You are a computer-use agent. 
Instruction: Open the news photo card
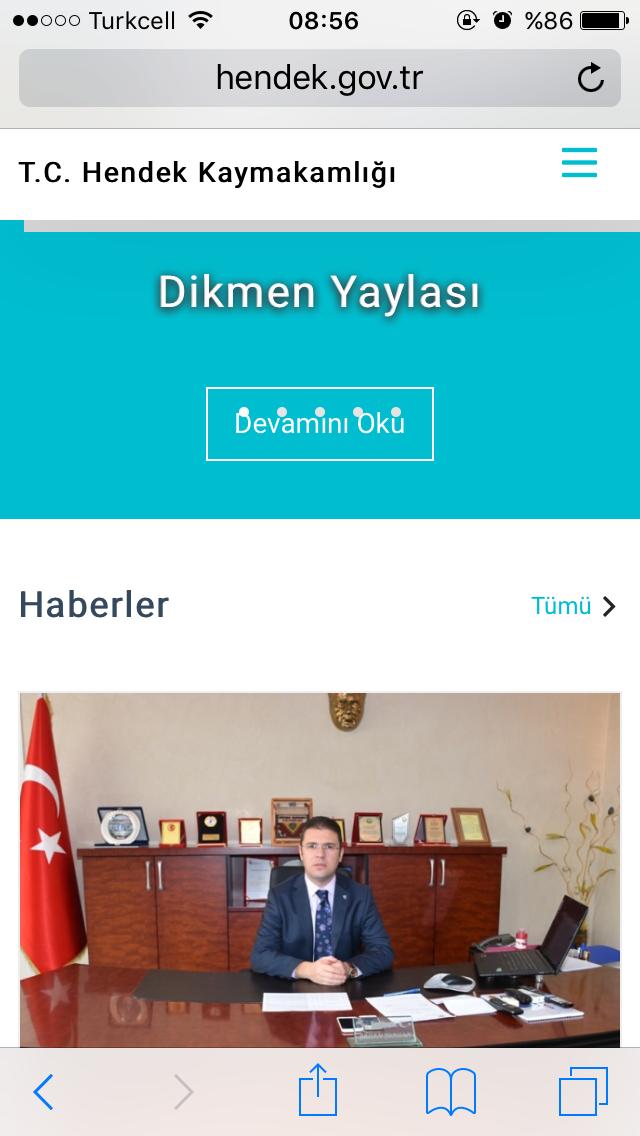click(x=320, y=868)
